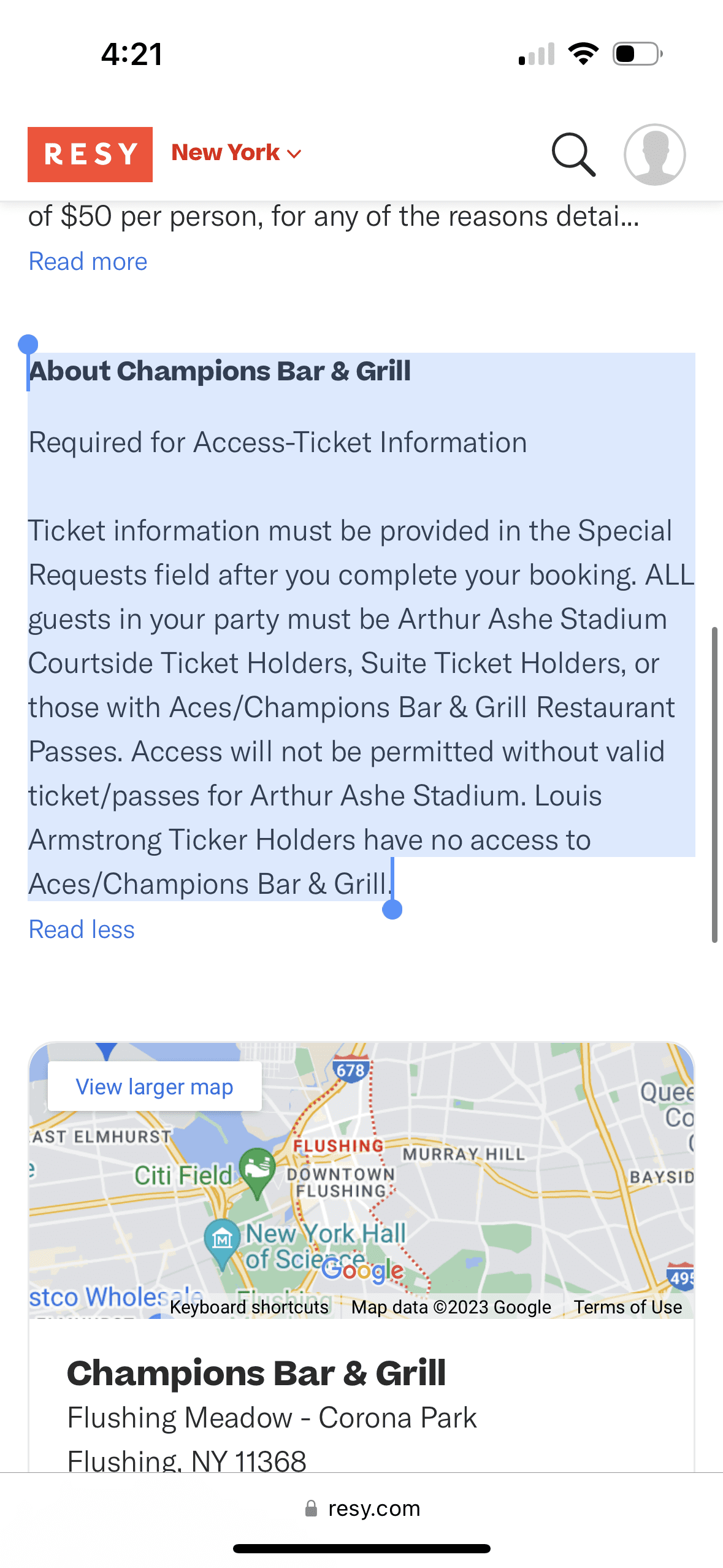Open the Resy home logo
Viewport: 723px width, 1568px height.
[x=90, y=154]
